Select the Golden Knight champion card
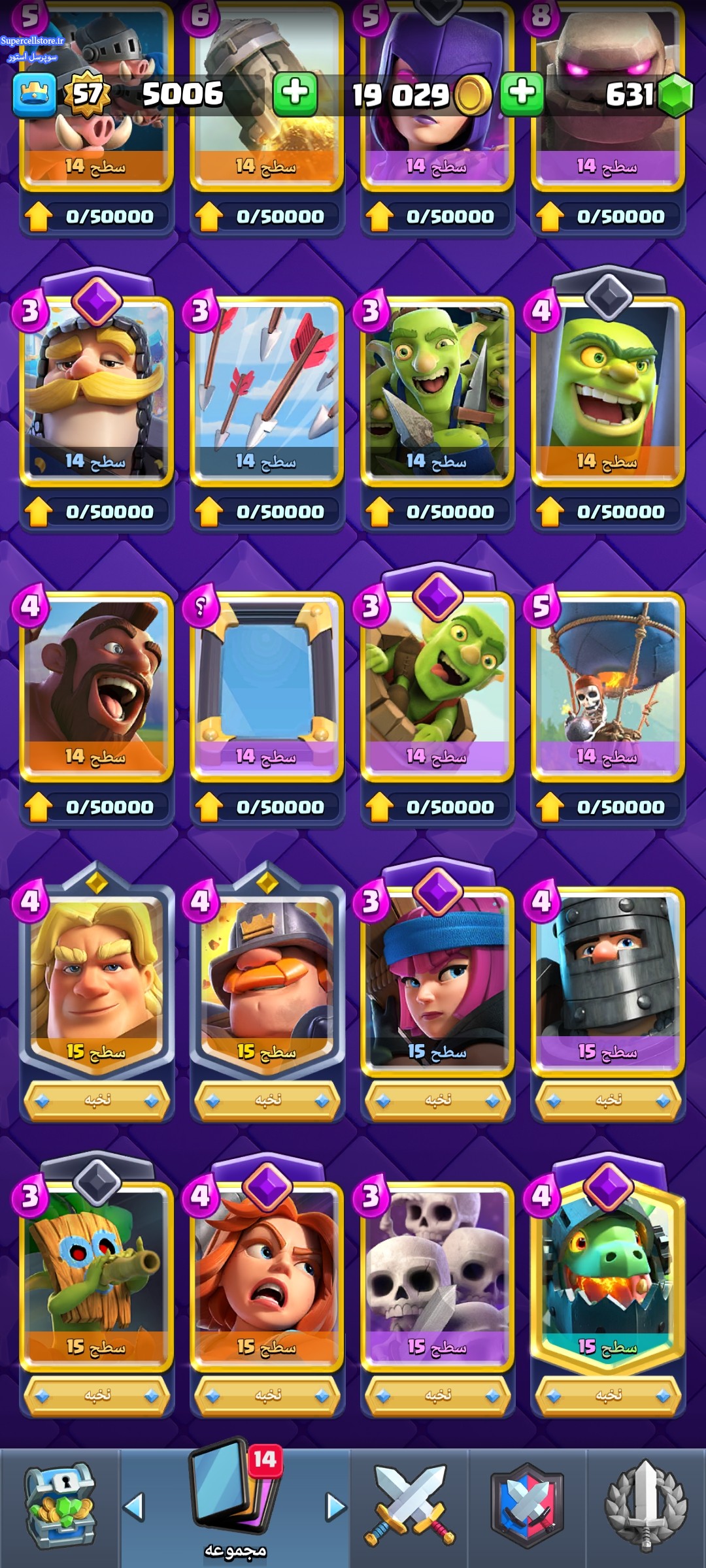Screen dimensions: 706x1568 (97, 980)
